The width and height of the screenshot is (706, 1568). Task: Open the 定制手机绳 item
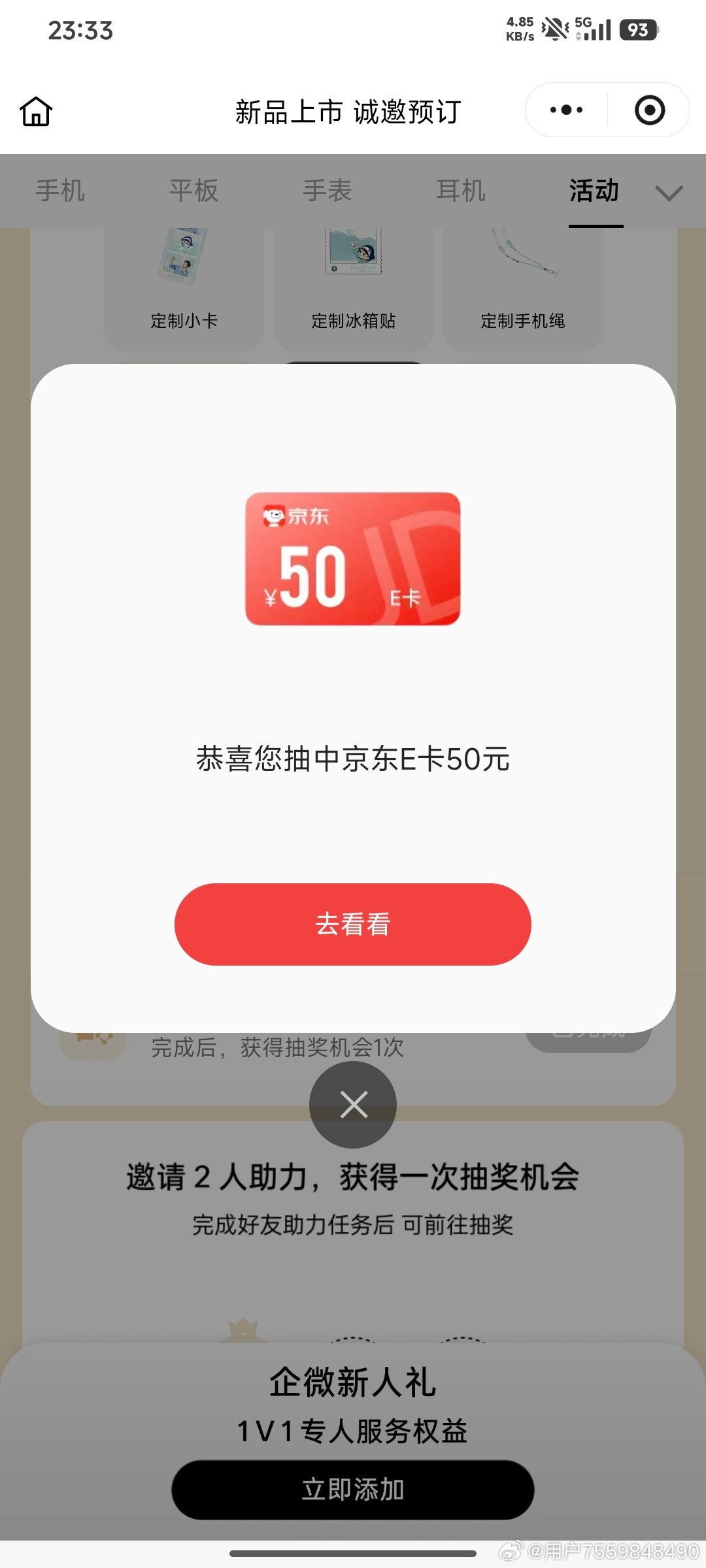click(x=523, y=287)
